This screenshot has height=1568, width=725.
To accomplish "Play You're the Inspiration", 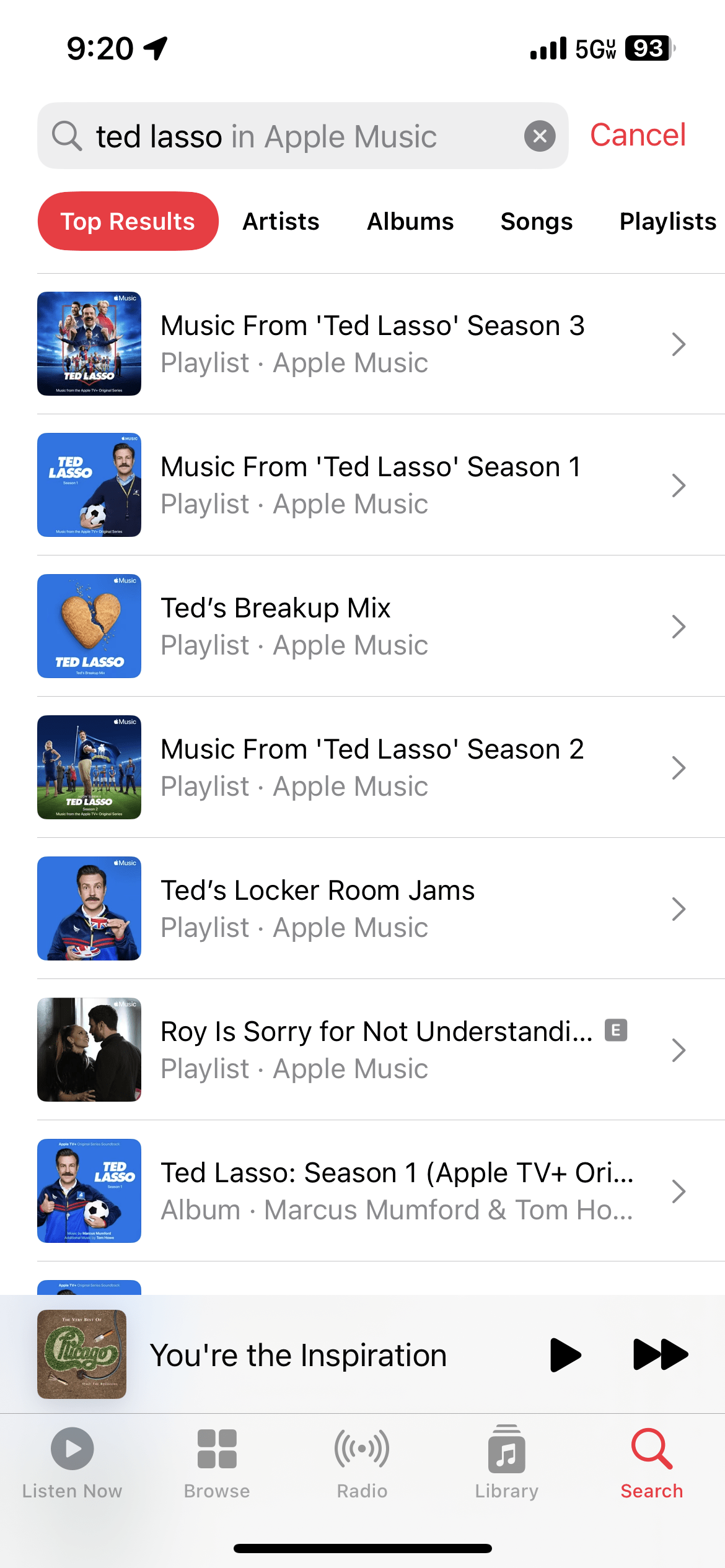I will 565,1355.
